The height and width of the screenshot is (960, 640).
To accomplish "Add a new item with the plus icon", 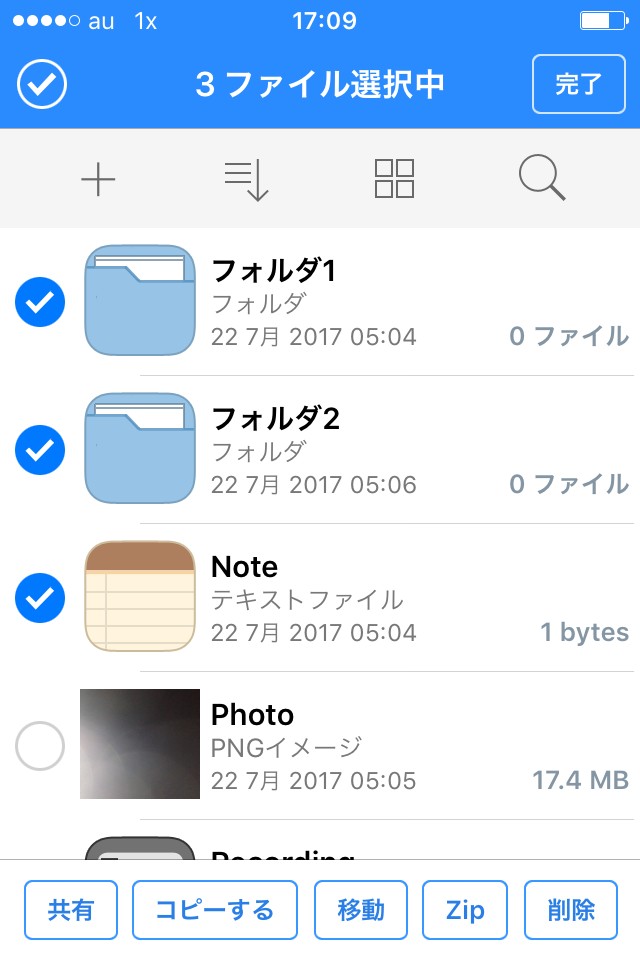I will tap(98, 180).
